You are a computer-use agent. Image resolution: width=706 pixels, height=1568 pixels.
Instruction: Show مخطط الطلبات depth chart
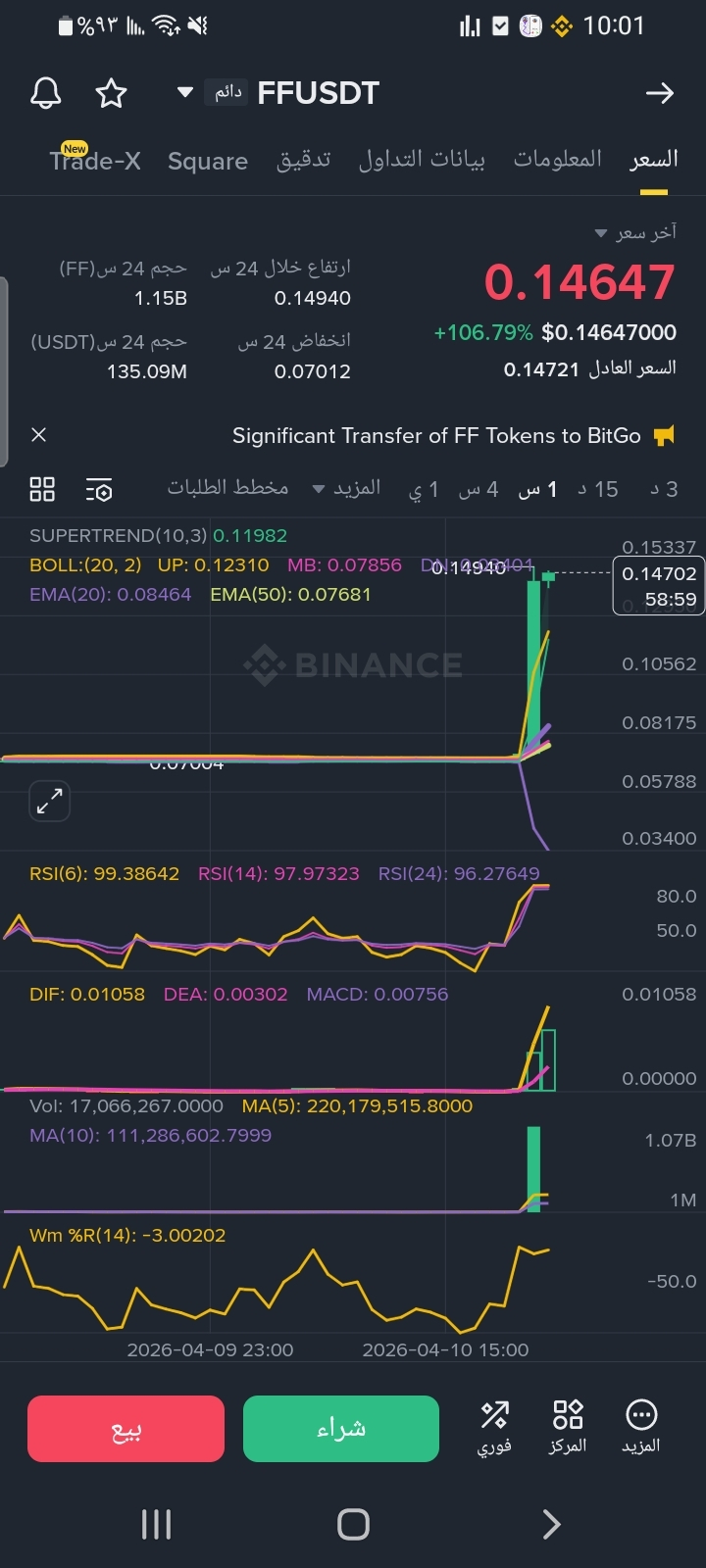[x=227, y=488]
